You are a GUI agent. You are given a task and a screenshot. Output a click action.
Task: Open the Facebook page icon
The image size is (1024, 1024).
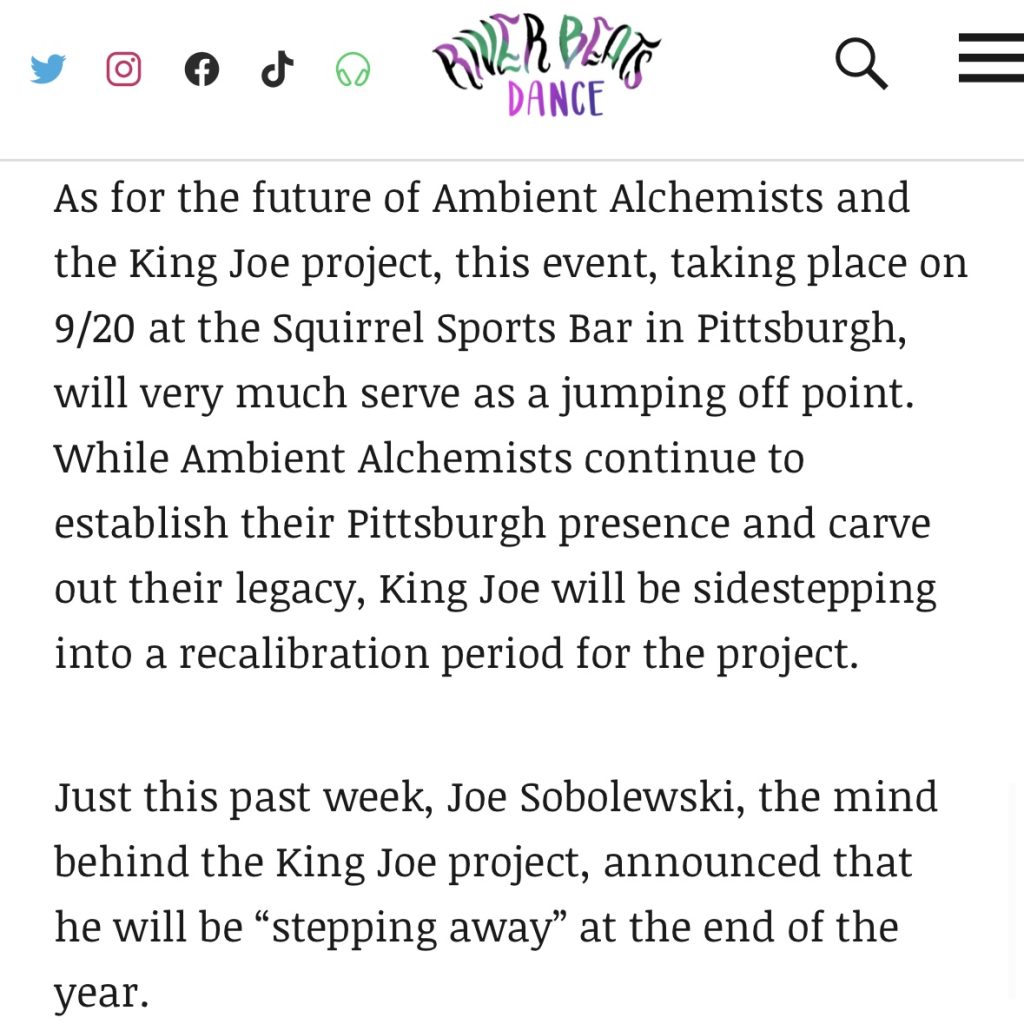tap(201, 70)
